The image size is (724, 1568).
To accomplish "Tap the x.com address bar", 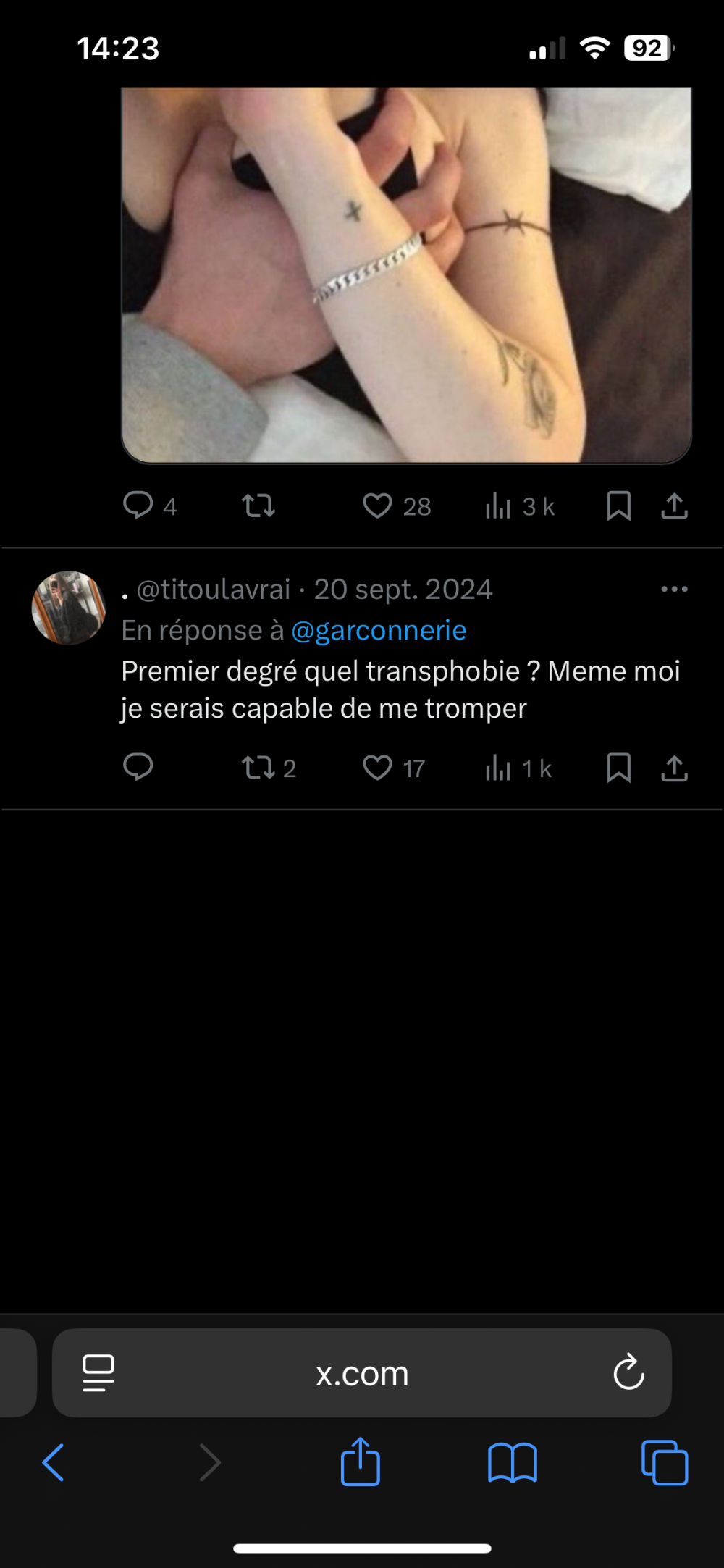I will [362, 1372].
